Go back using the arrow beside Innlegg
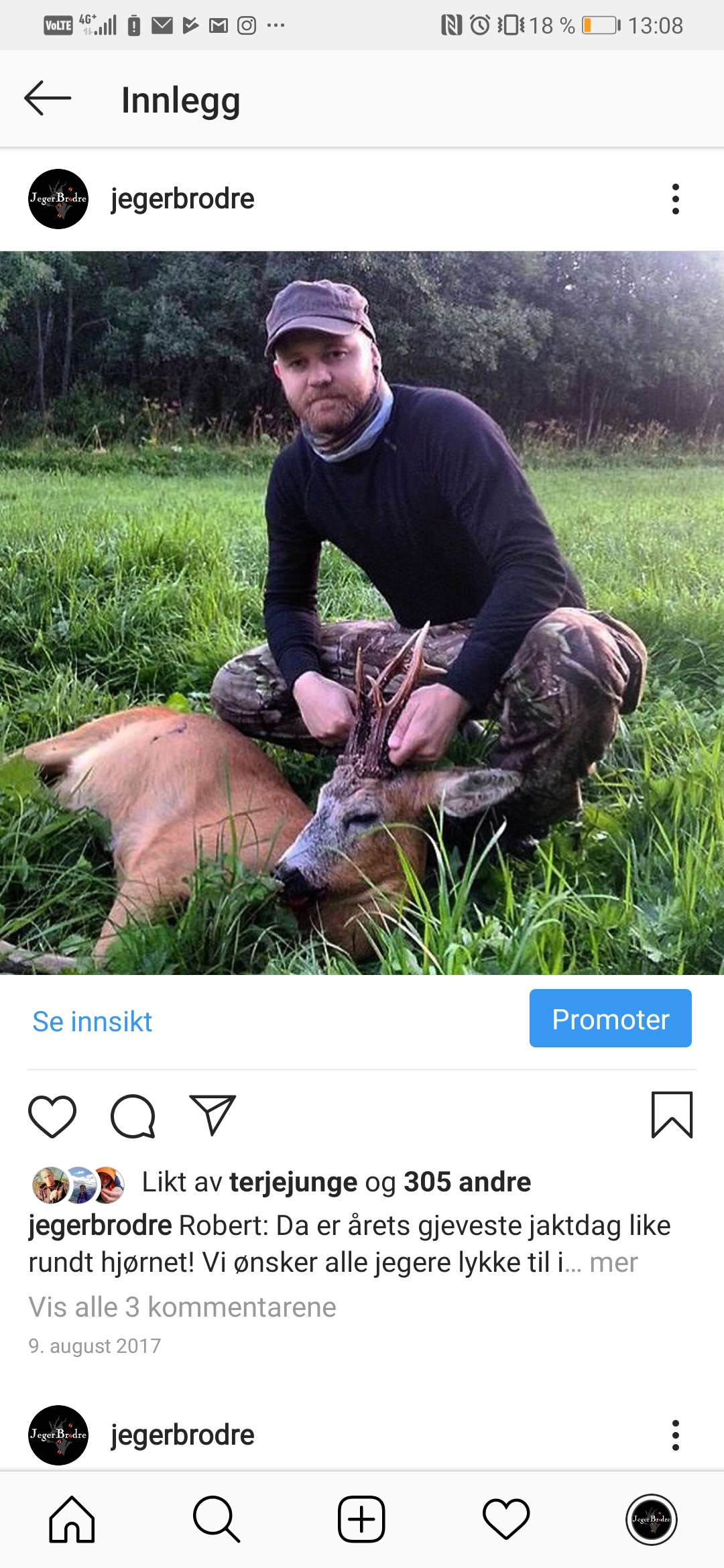The image size is (724, 1568). [48, 99]
